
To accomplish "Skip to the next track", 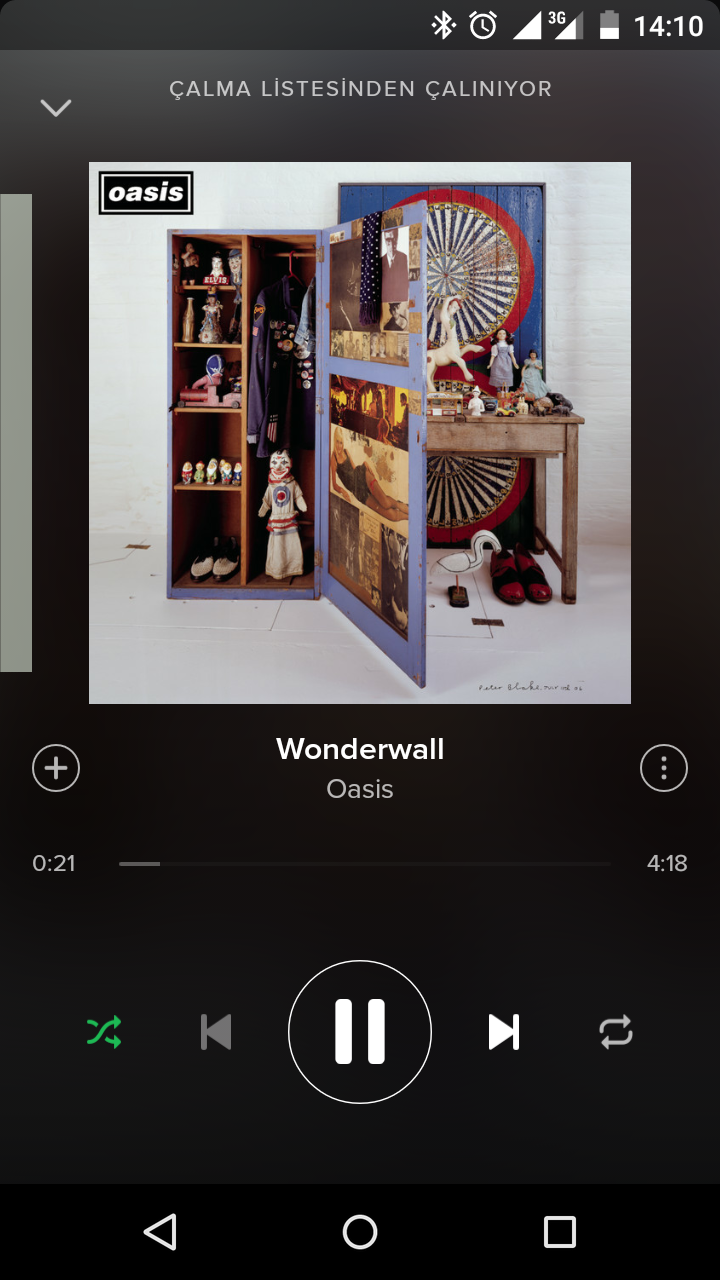I will [504, 1032].
